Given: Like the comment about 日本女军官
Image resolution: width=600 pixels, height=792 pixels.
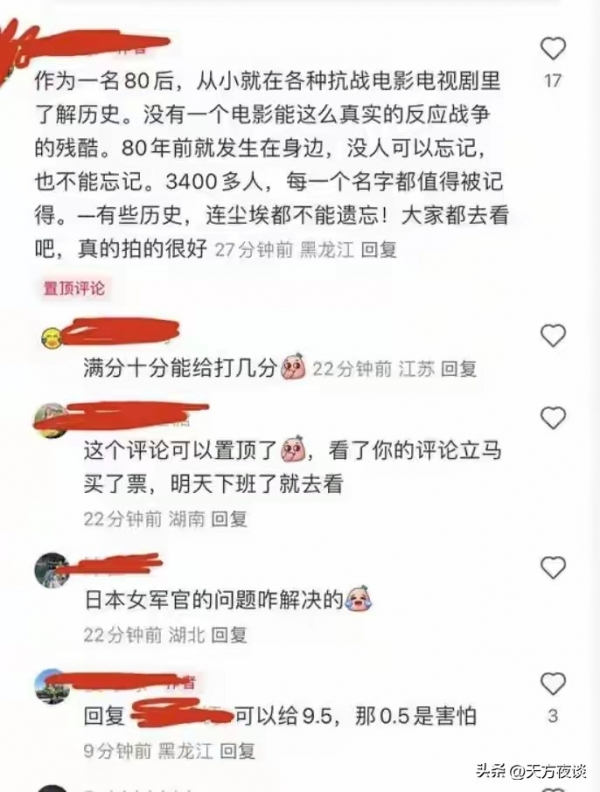Looking at the screenshot, I should (x=553, y=568).
